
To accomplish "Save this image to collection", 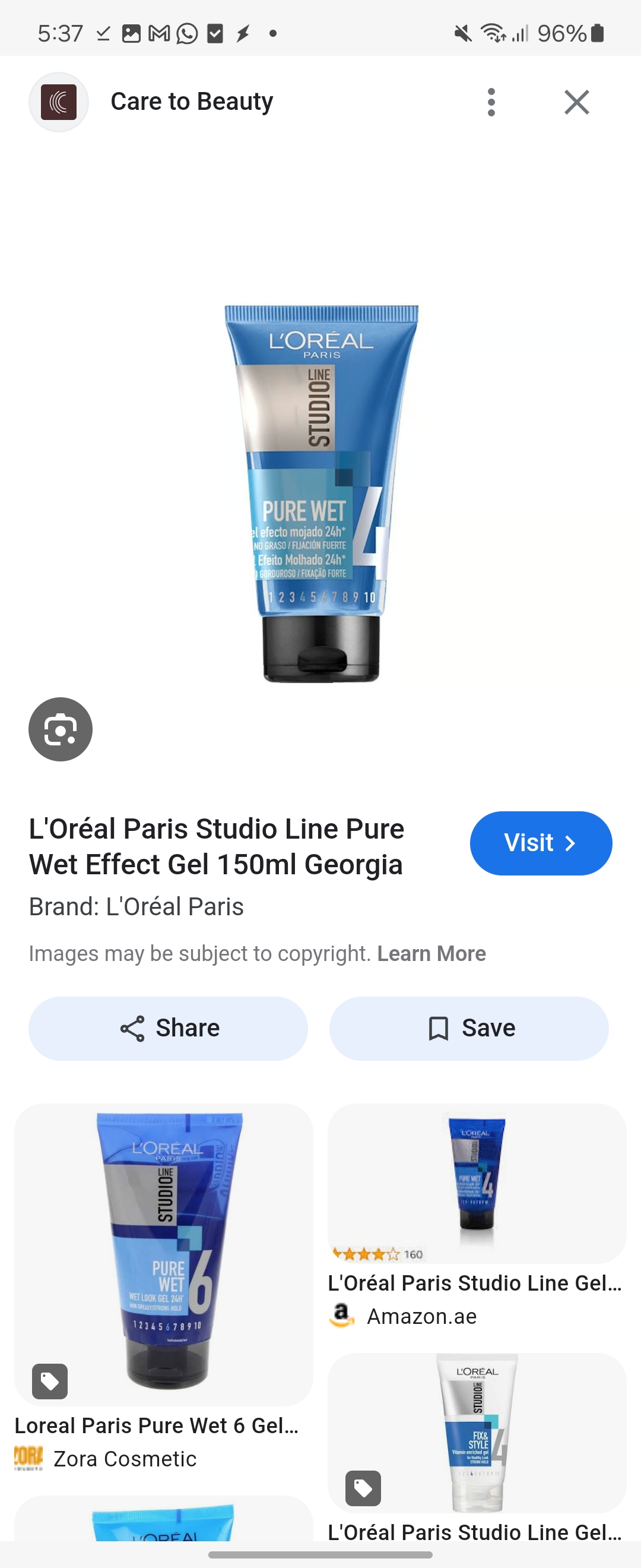I will [x=469, y=1028].
